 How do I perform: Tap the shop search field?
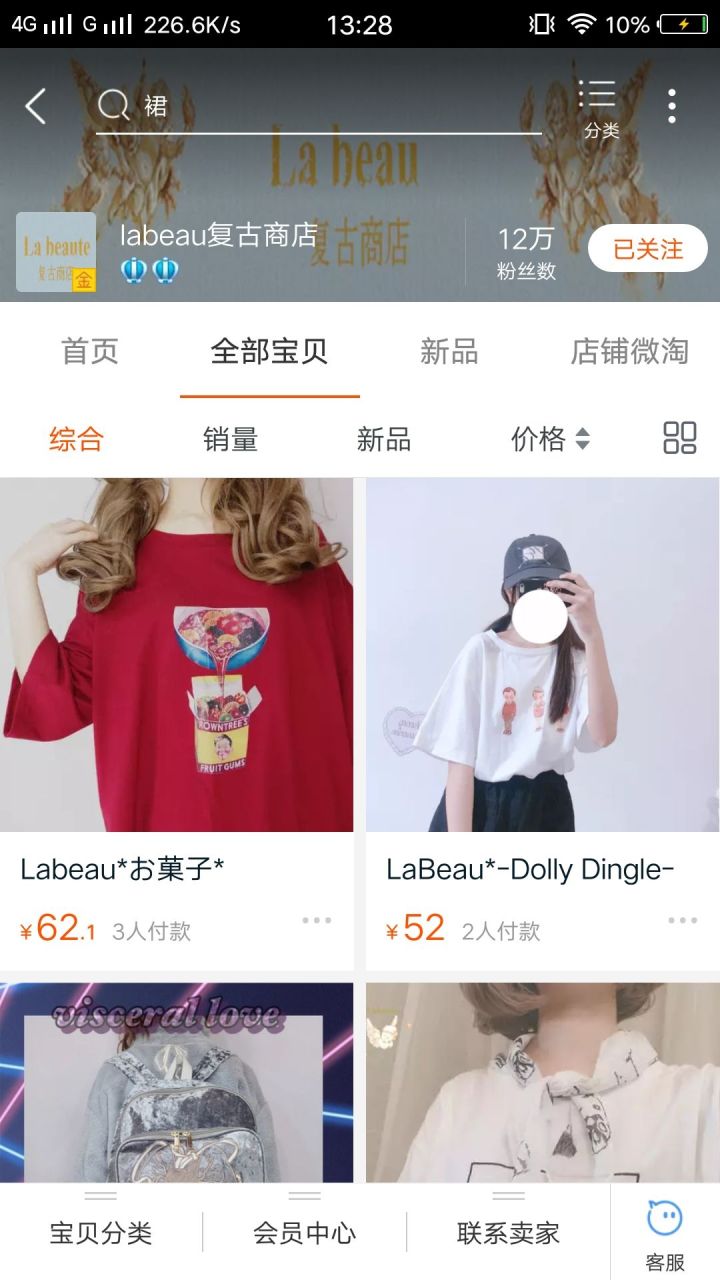[x=318, y=106]
